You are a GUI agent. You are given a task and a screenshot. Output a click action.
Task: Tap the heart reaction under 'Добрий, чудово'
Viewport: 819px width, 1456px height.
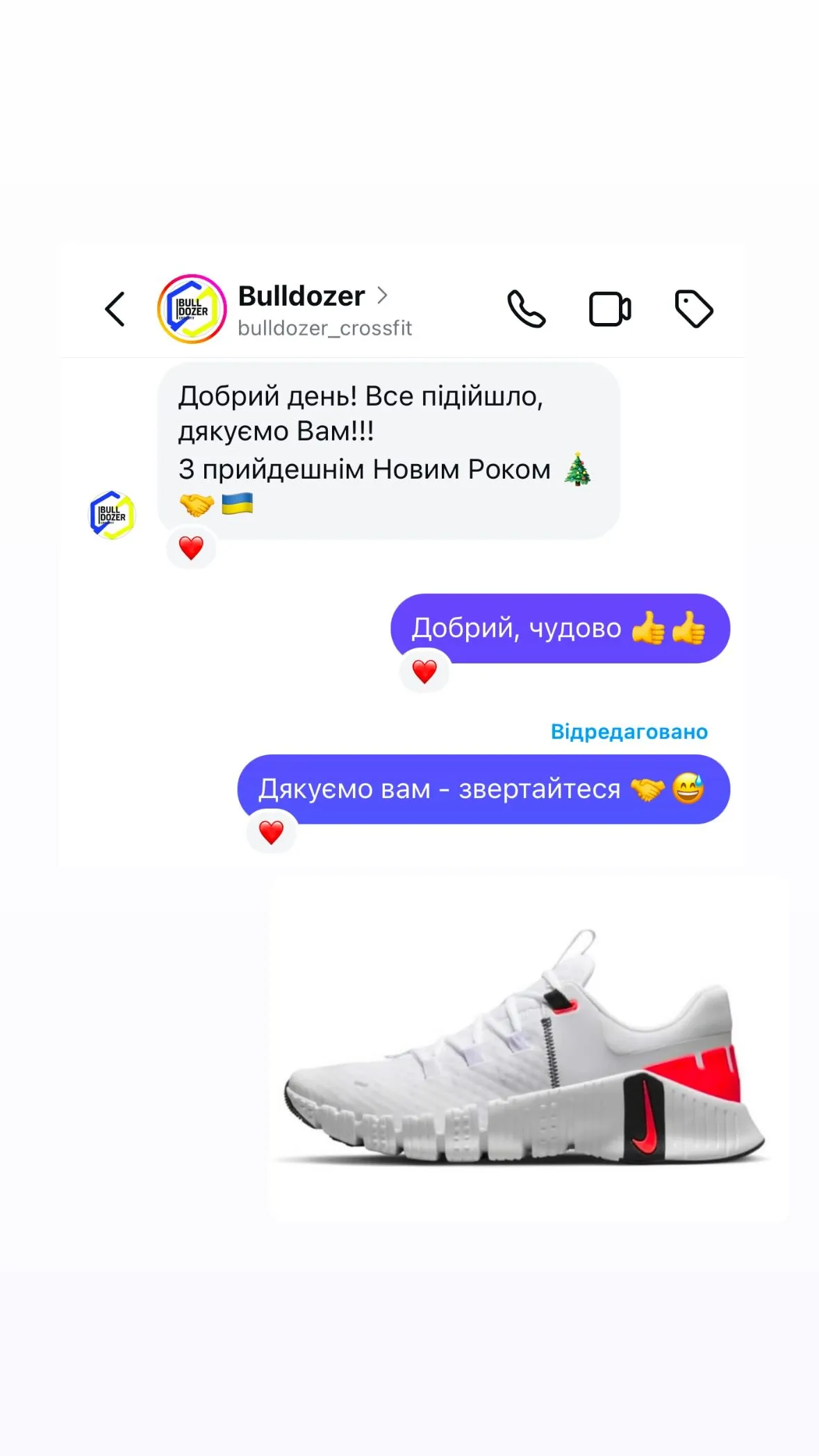tap(424, 672)
